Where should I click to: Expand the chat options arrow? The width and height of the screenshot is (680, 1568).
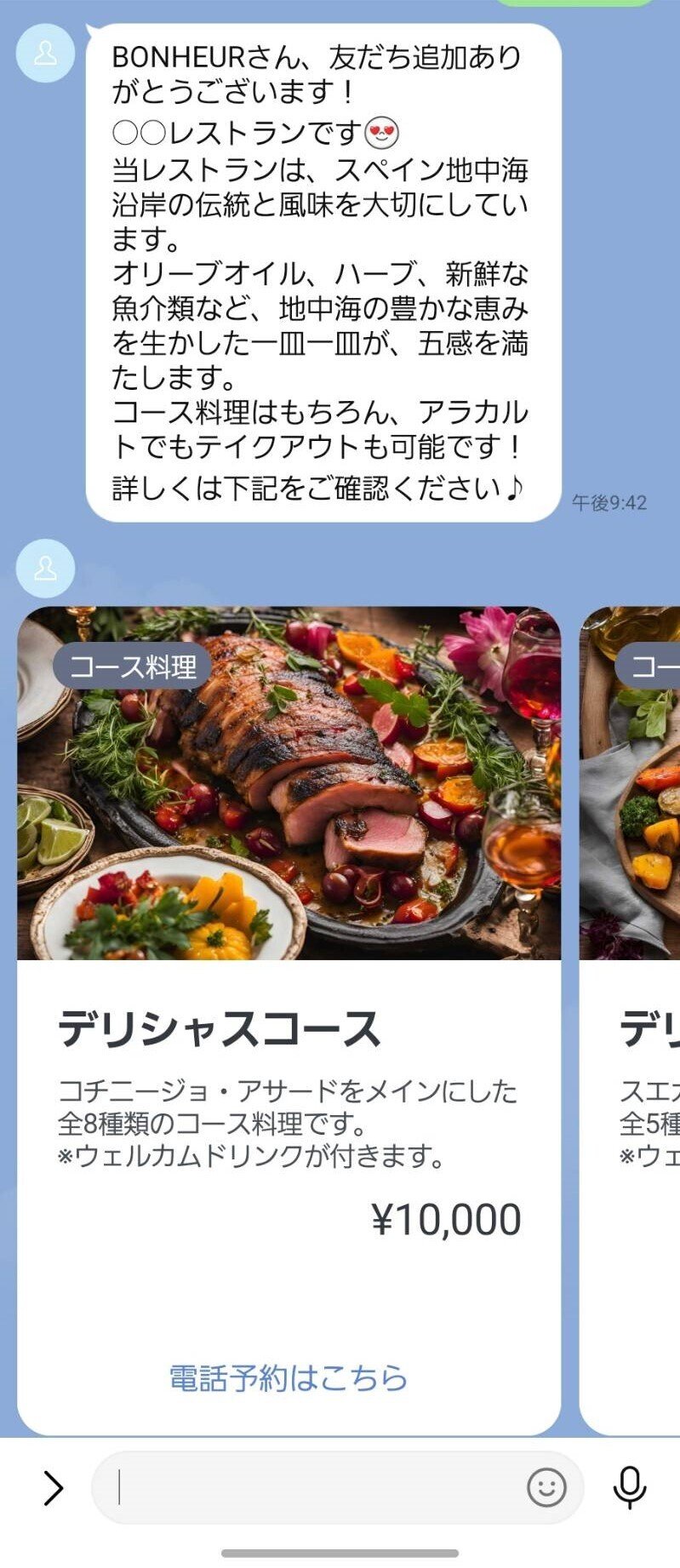click(53, 1487)
